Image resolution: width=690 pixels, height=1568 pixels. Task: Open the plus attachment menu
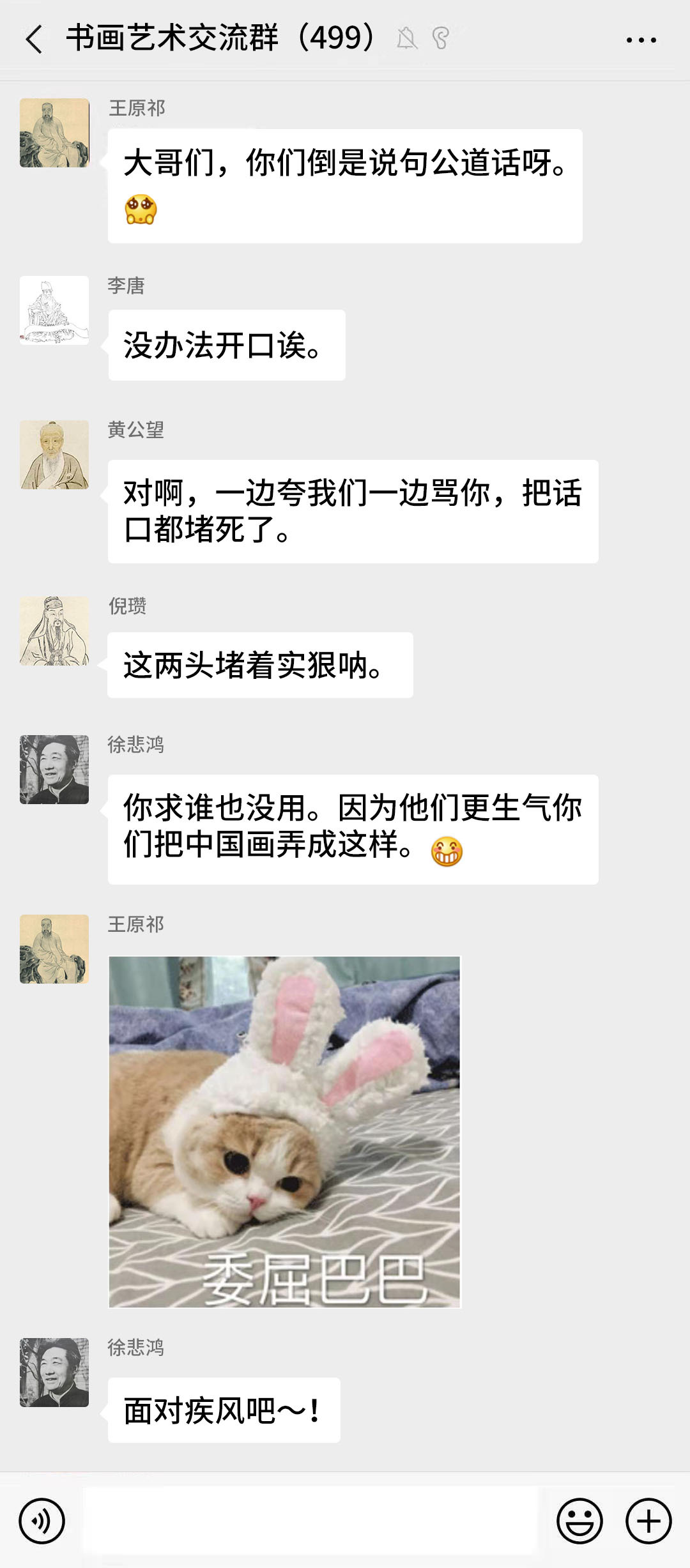pyautogui.click(x=648, y=1521)
